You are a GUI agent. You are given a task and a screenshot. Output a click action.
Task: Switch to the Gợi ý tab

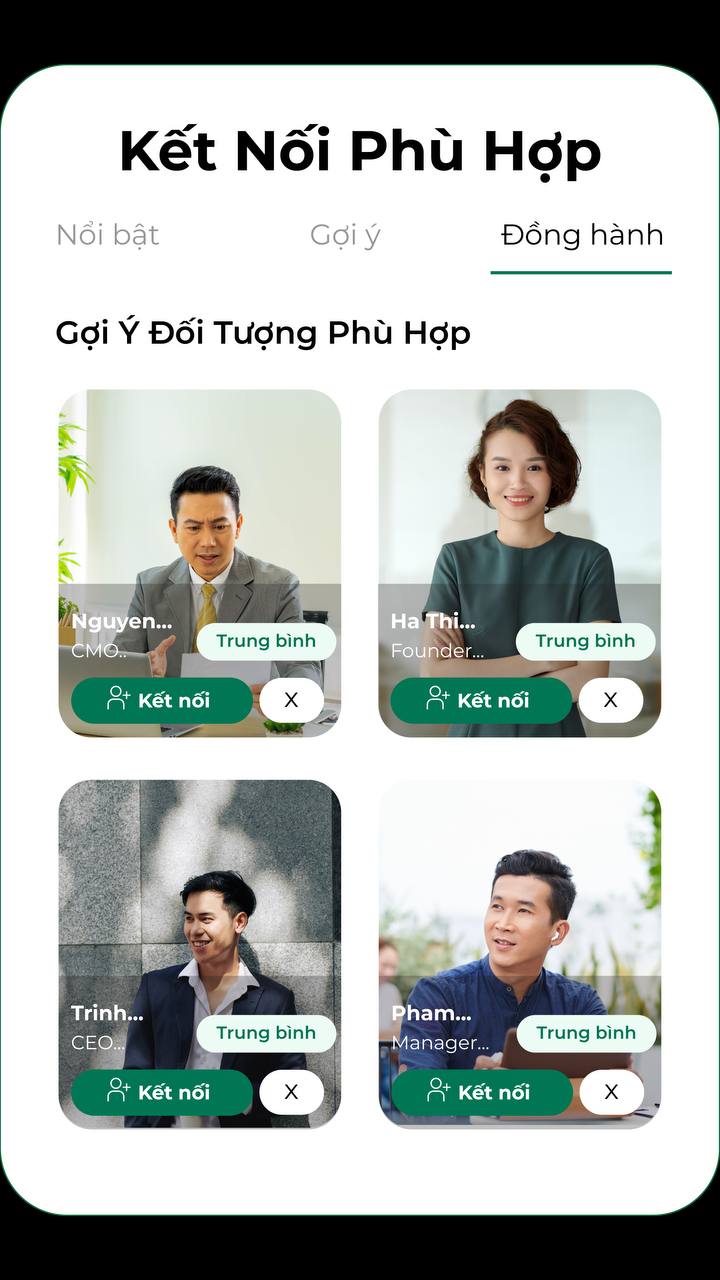345,235
